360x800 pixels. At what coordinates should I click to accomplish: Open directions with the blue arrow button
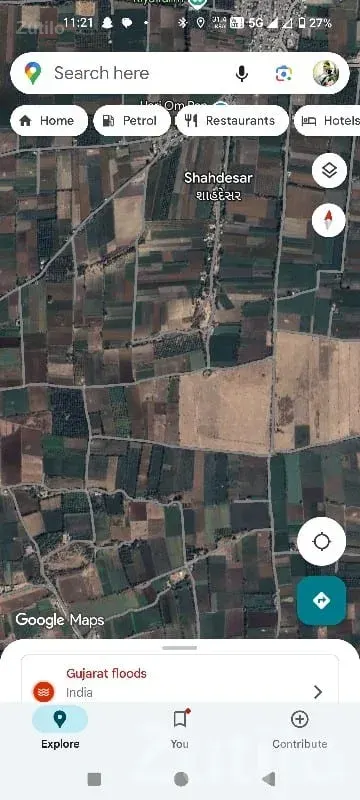point(321,601)
